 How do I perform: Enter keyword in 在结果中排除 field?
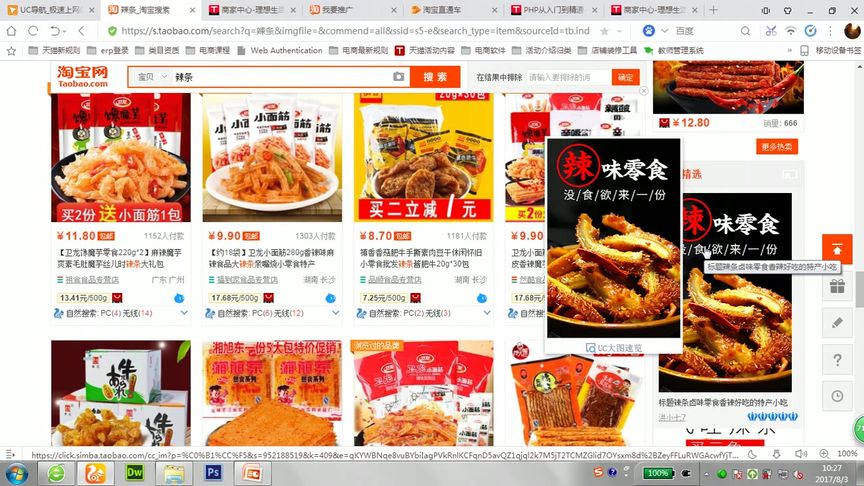coord(567,76)
